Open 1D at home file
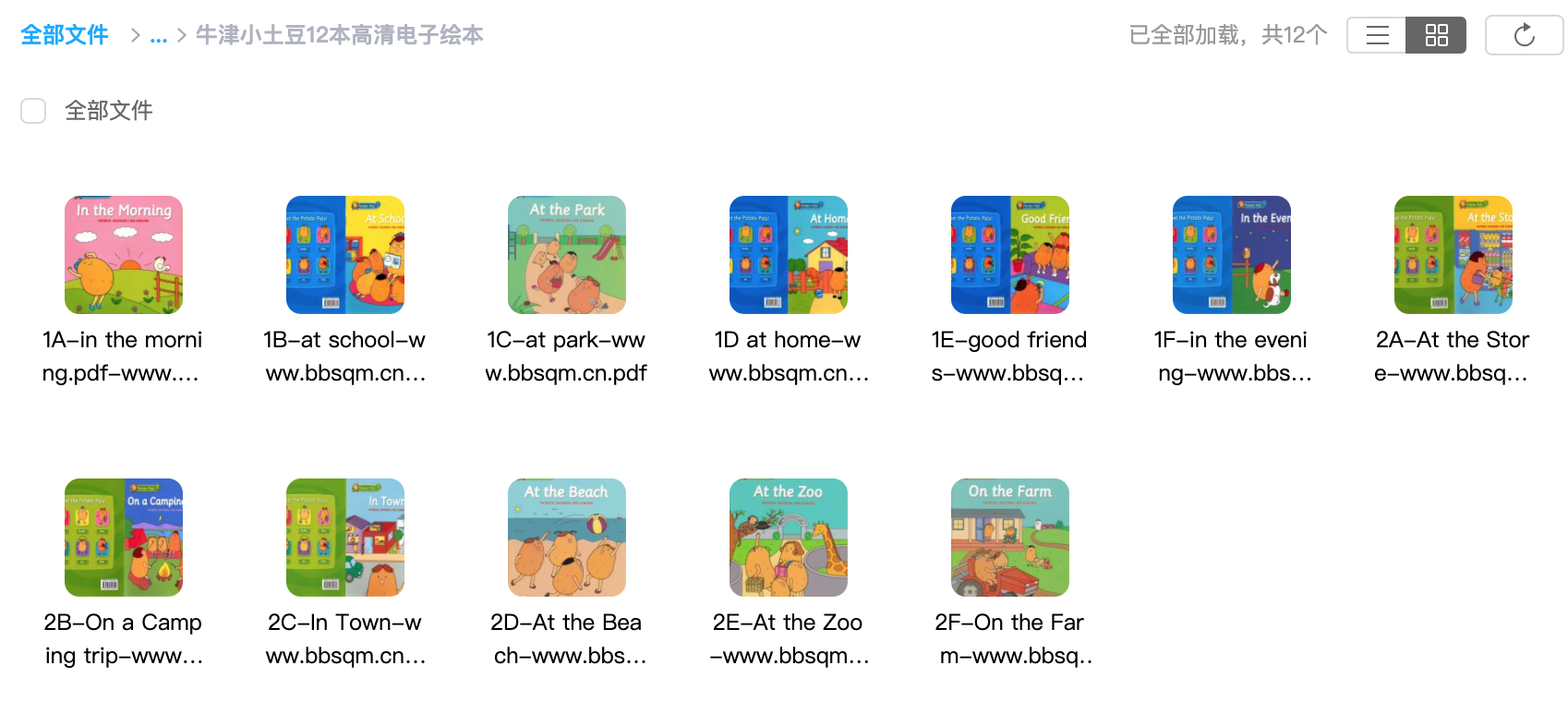The height and width of the screenshot is (726, 1568). click(789, 255)
